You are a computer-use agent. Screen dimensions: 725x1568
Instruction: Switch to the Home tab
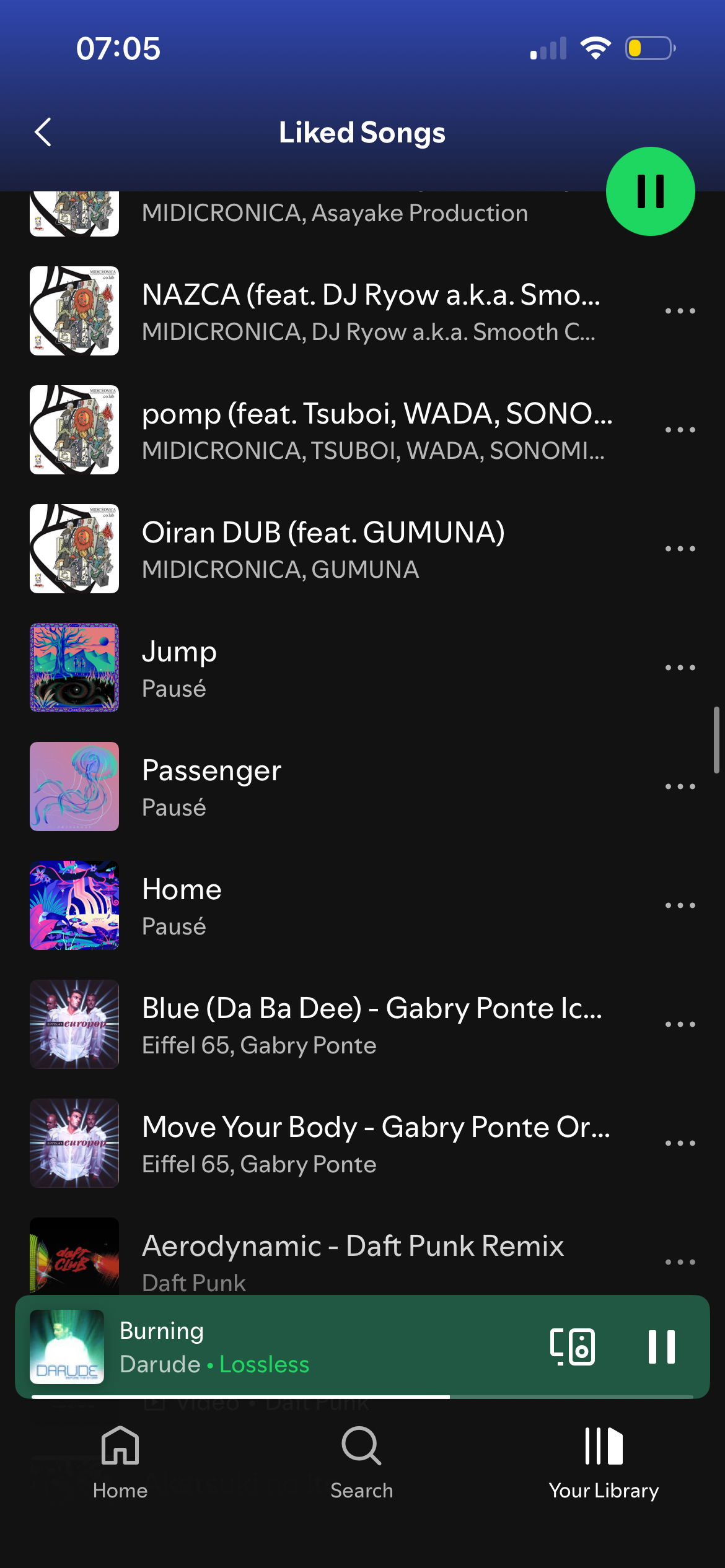tap(120, 1461)
